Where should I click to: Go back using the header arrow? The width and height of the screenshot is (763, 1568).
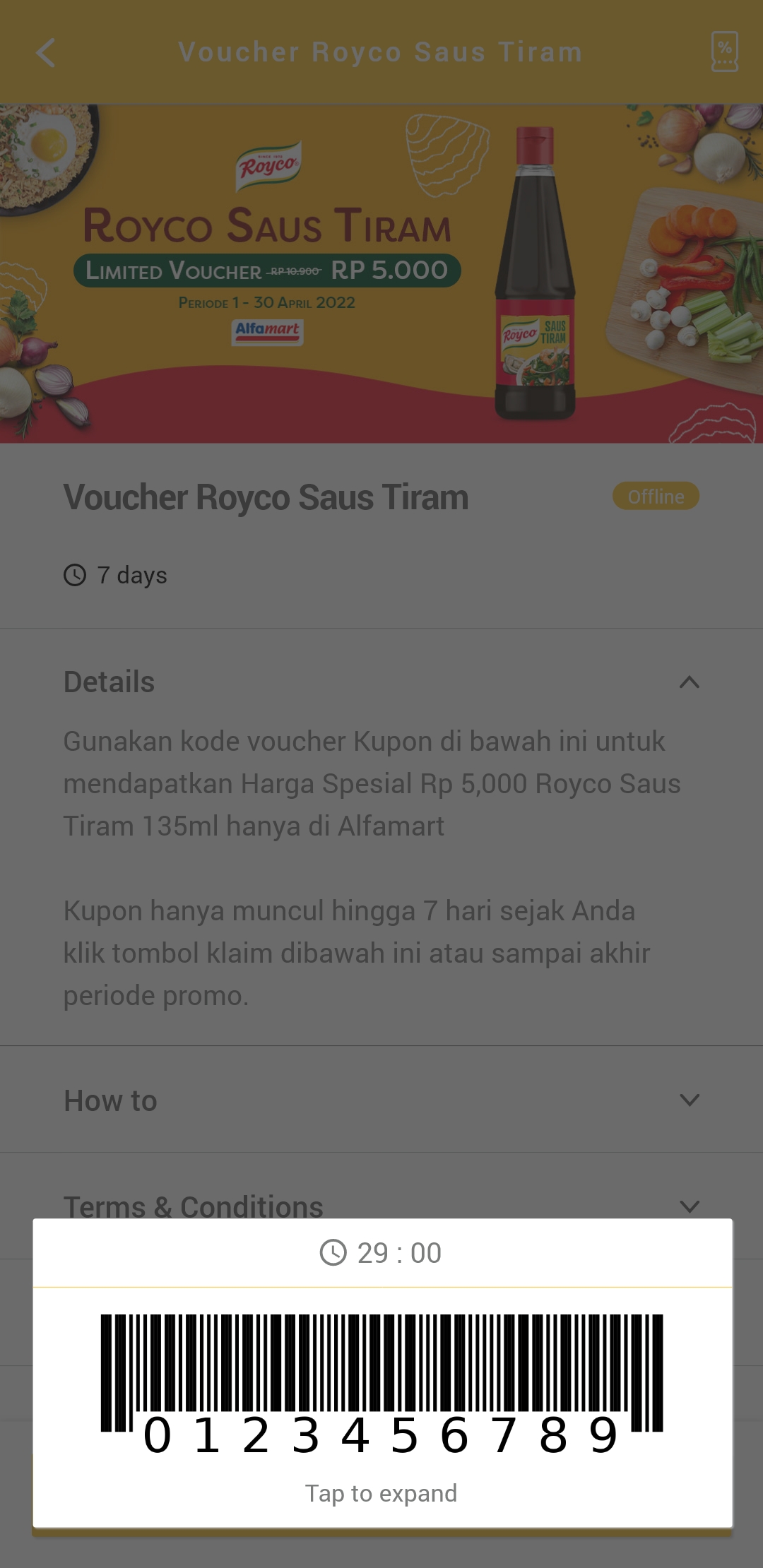click(46, 53)
